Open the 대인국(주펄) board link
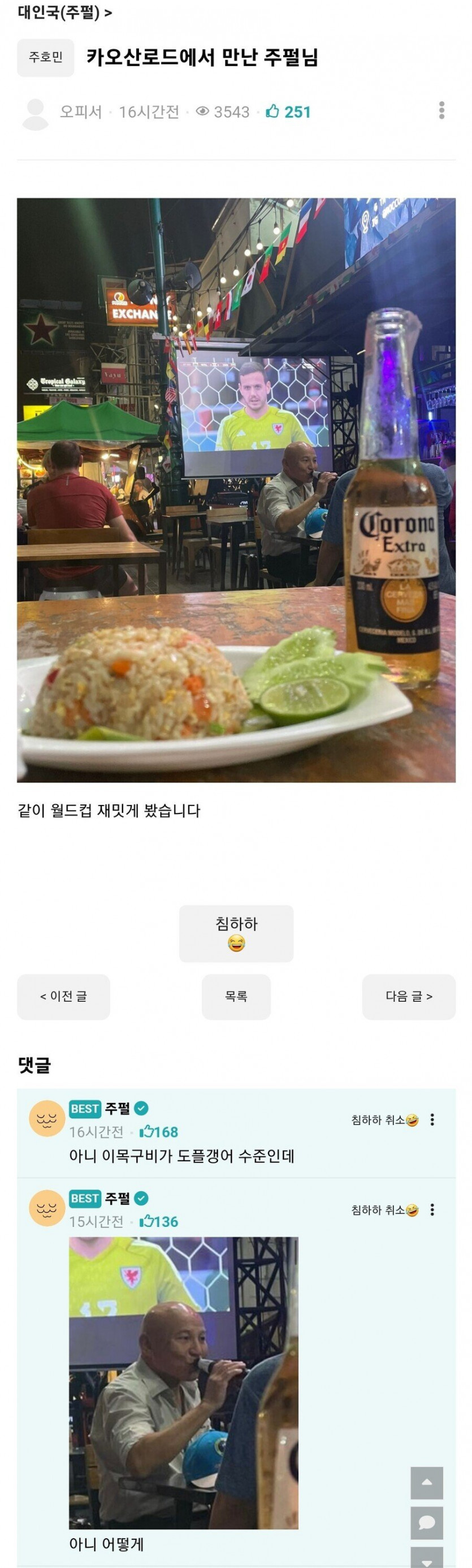The height and width of the screenshot is (1568, 472). click(64, 12)
